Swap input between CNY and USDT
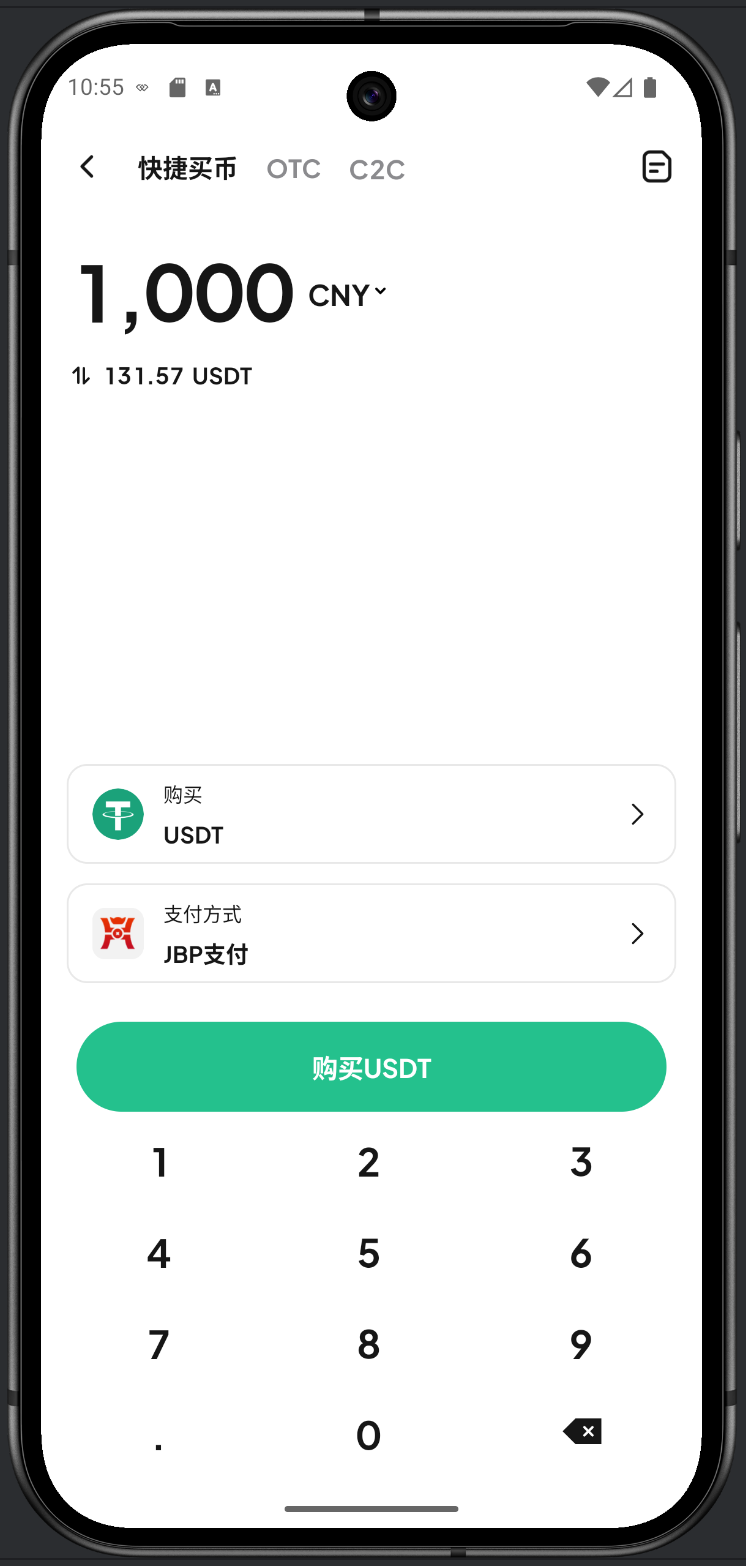746x1566 pixels. point(82,376)
